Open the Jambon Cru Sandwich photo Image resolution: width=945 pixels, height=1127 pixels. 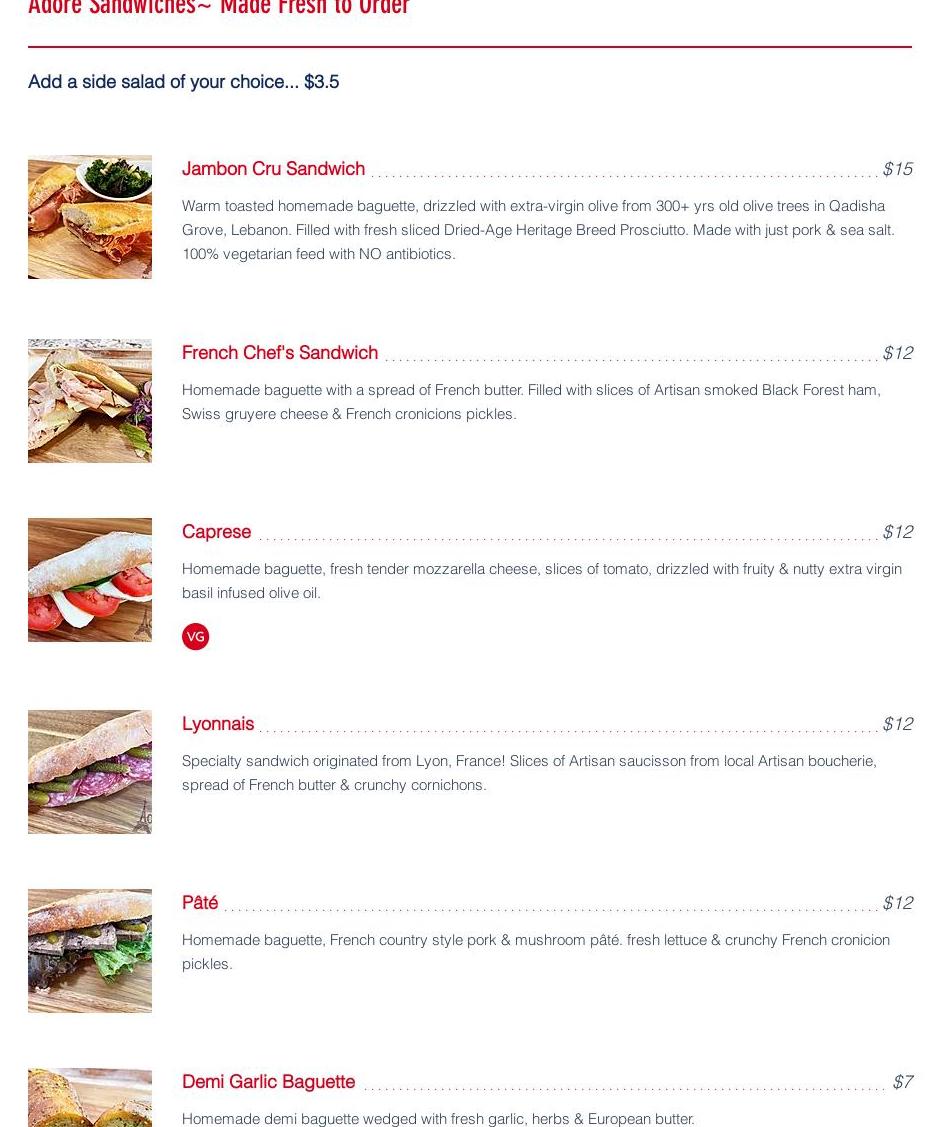tap(90, 217)
